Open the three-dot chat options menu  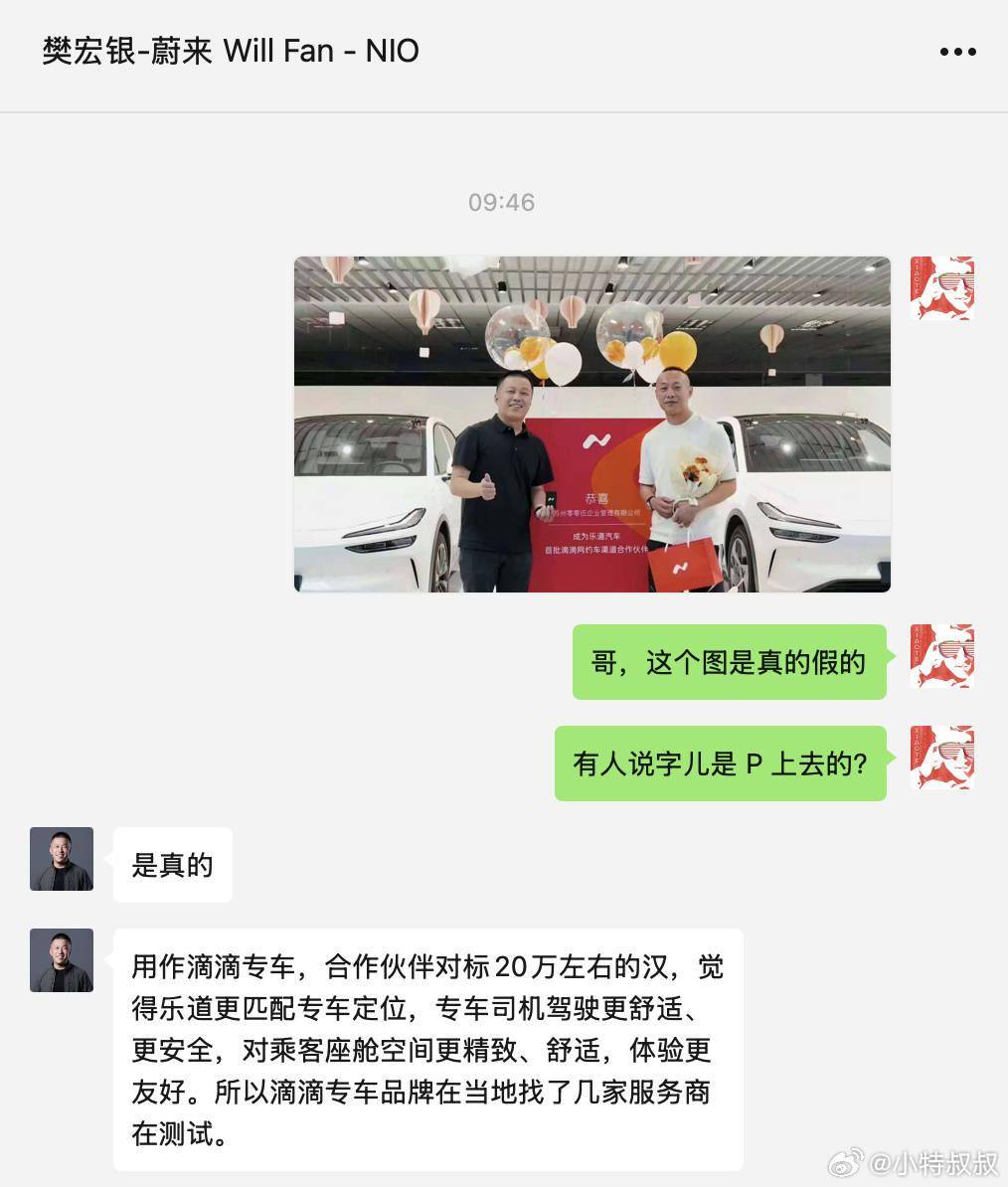957,52
